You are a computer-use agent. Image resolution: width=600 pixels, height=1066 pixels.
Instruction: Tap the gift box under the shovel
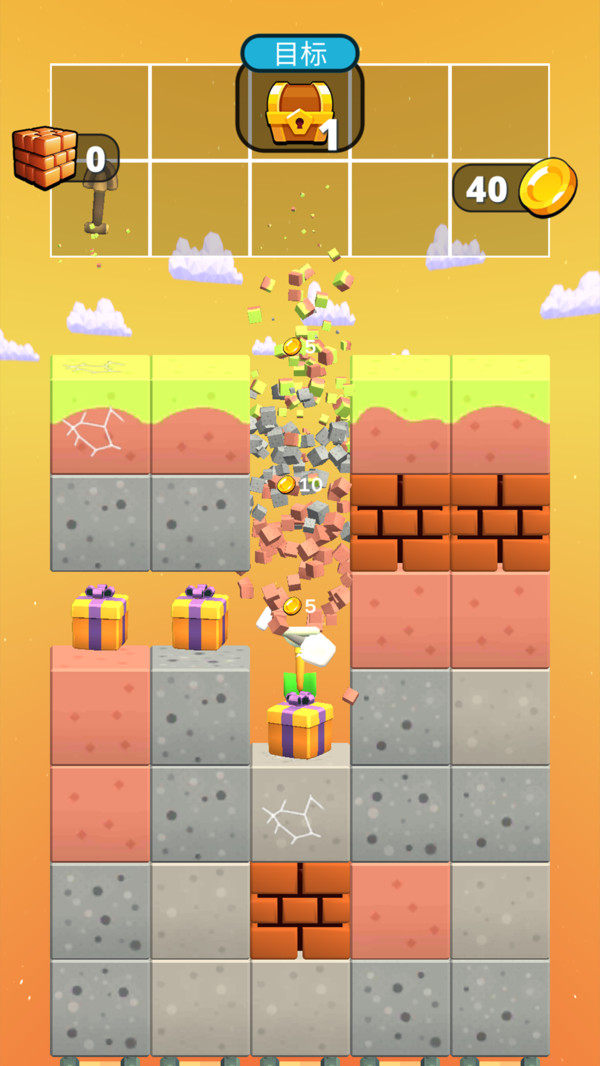click(x=300, y=726)
